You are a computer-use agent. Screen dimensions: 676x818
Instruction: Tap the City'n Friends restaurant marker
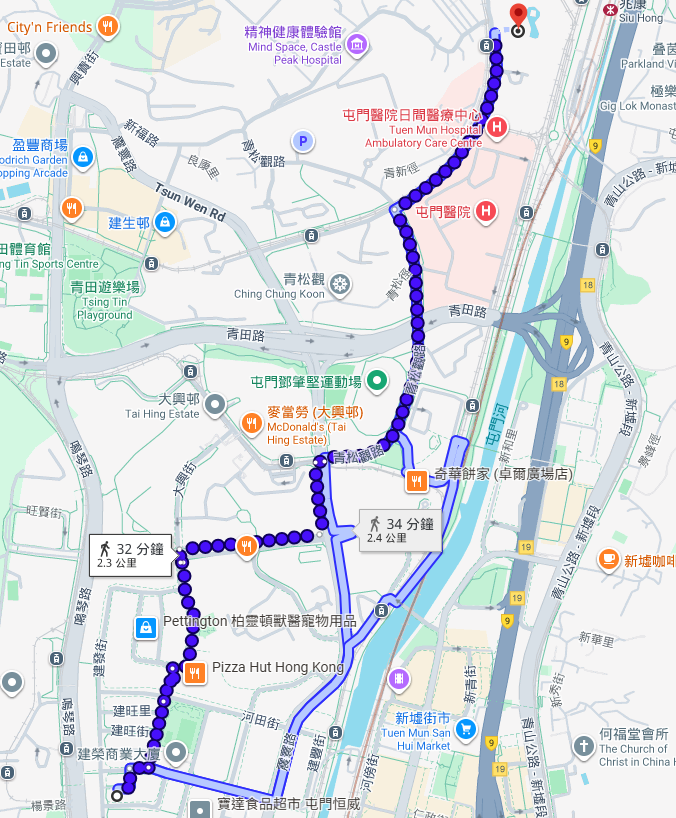point(107,26)
